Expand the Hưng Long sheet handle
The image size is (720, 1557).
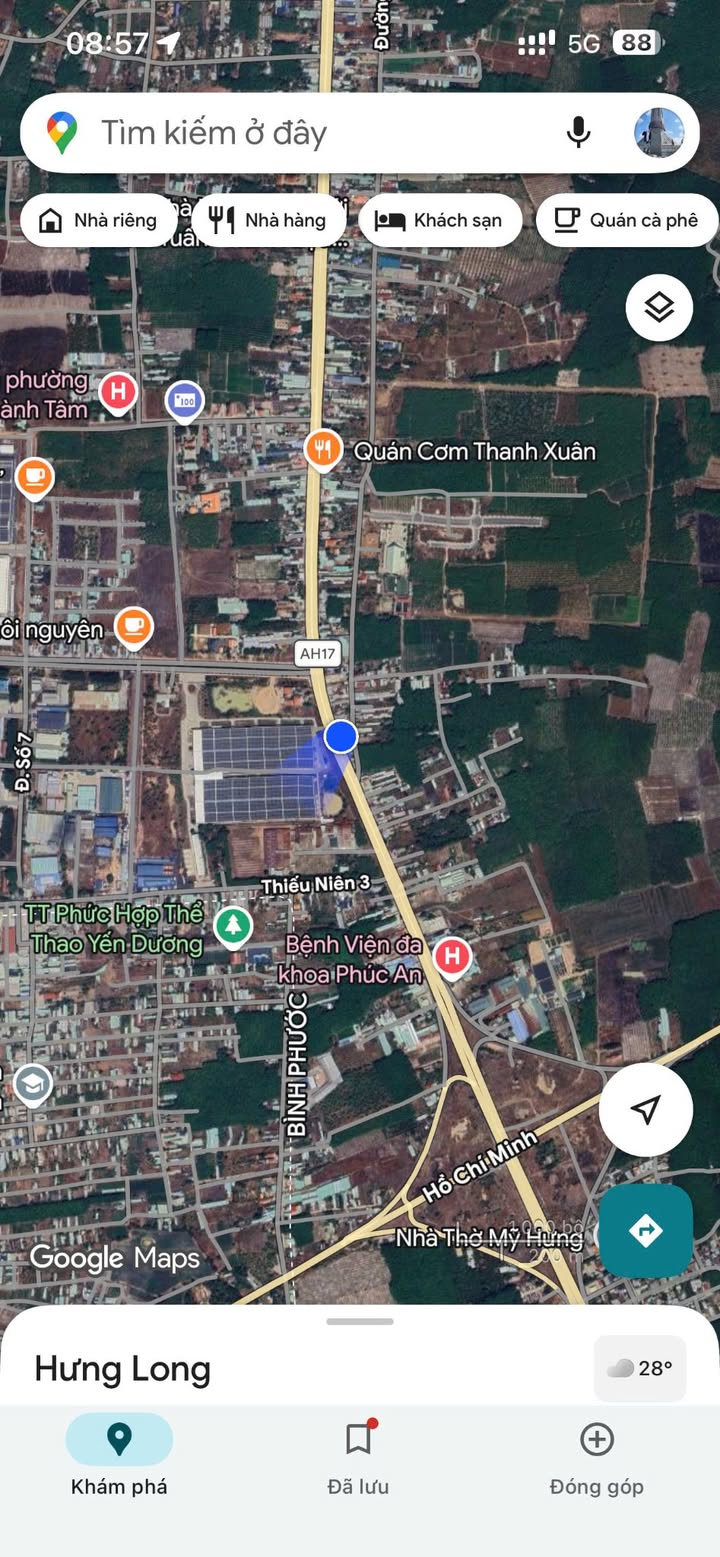click(360, 1321)
